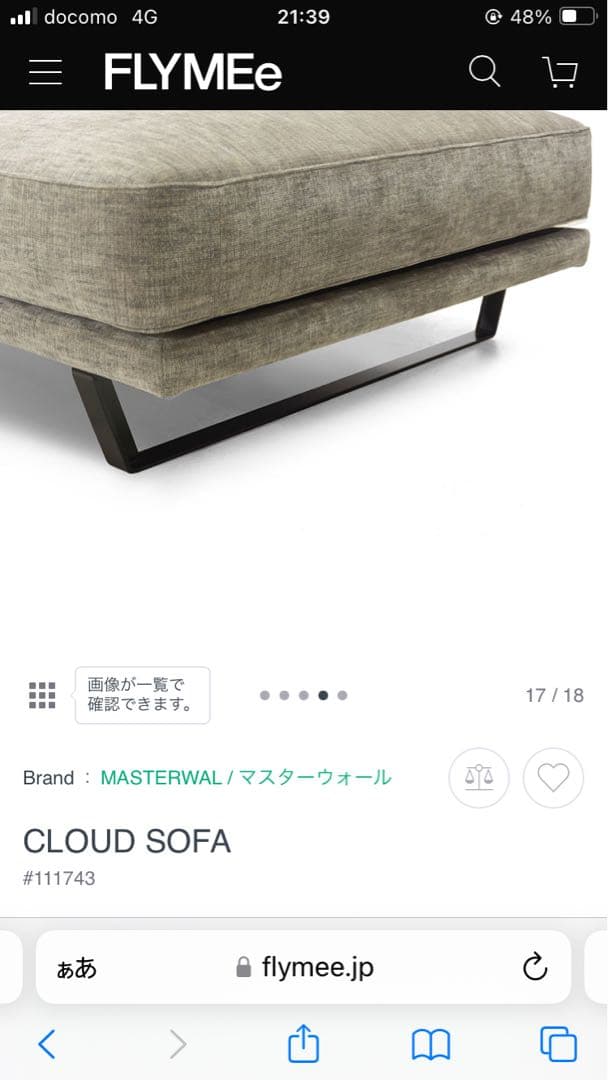Show all open Safari tabs
This screenshot has height=1080, width=608.
(558, 1045)
